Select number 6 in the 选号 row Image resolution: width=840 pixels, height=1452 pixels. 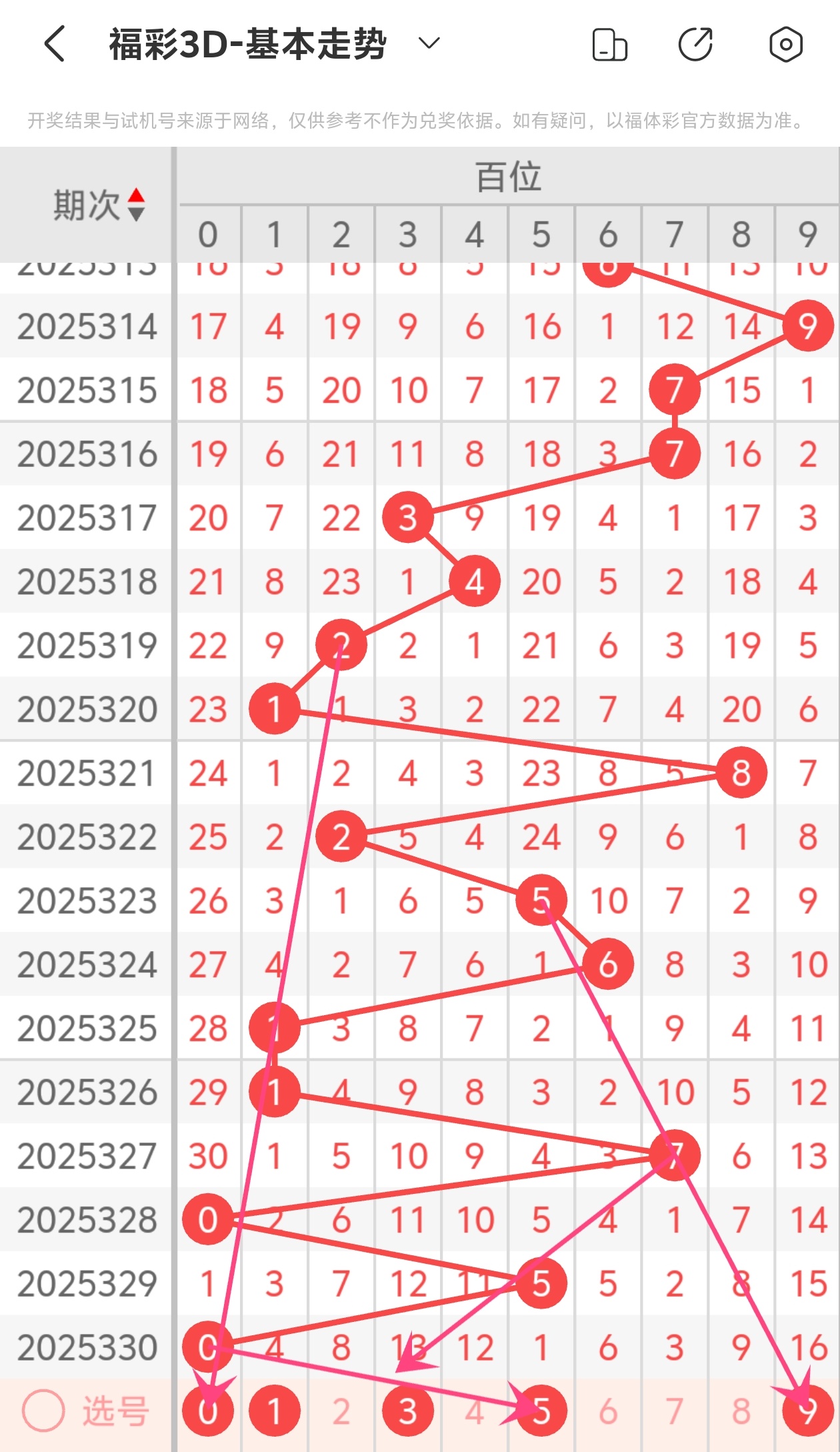pos(608,1411)
